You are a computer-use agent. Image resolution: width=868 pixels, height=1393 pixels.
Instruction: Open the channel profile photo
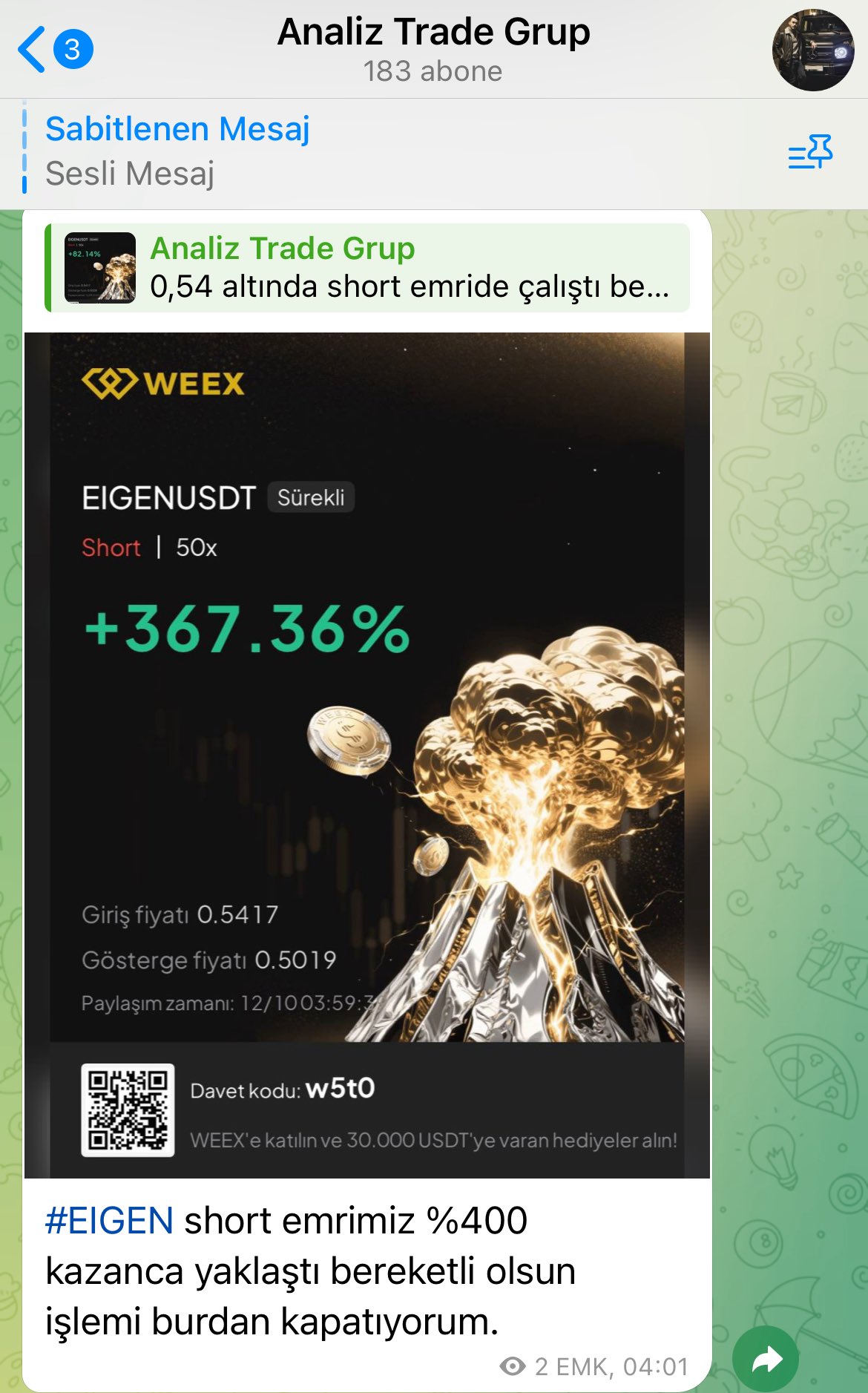pyautogui.click(x=812, y=50)
